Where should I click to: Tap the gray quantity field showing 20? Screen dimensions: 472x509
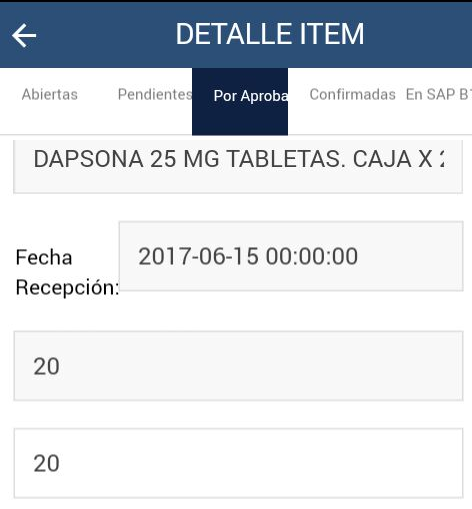[x=238, y=366]
